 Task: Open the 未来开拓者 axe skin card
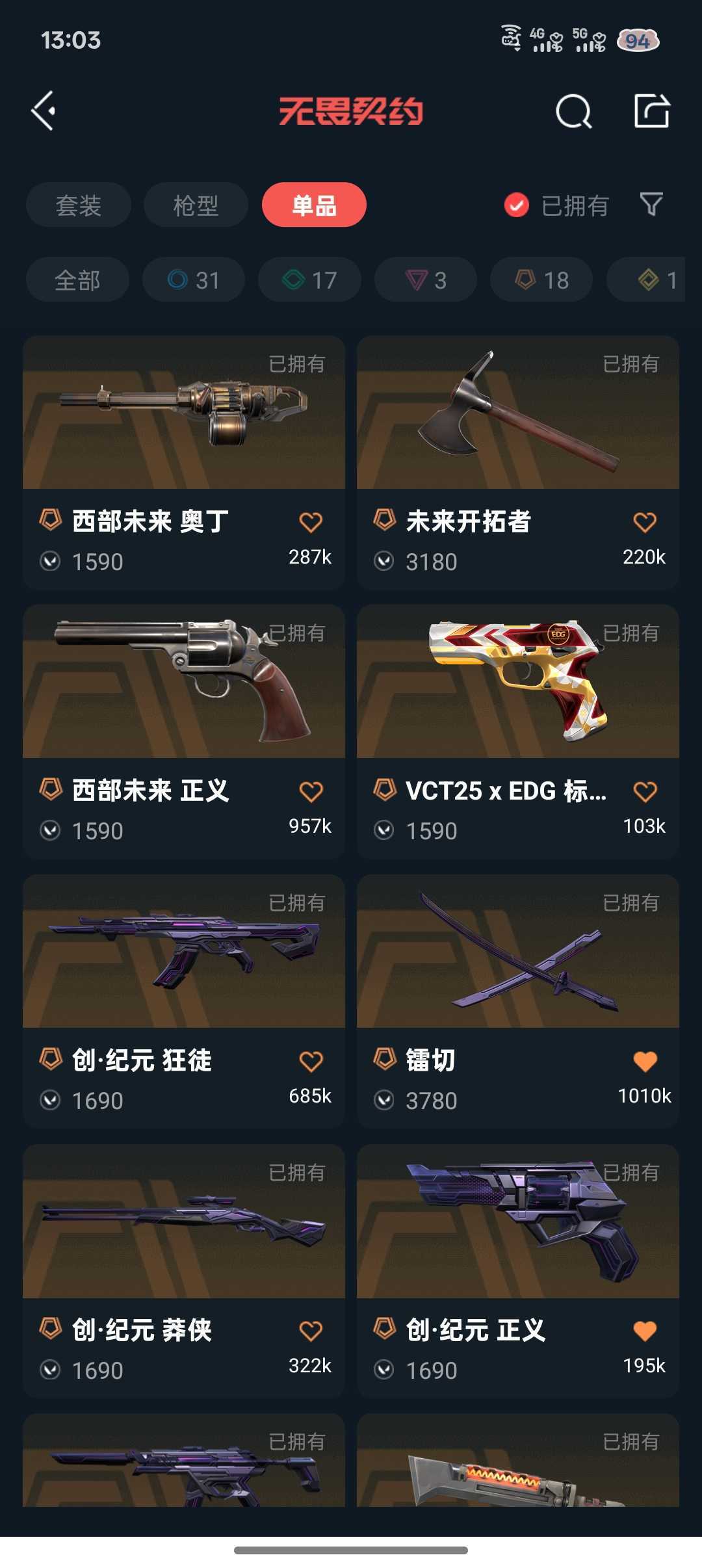coord(518,462)
